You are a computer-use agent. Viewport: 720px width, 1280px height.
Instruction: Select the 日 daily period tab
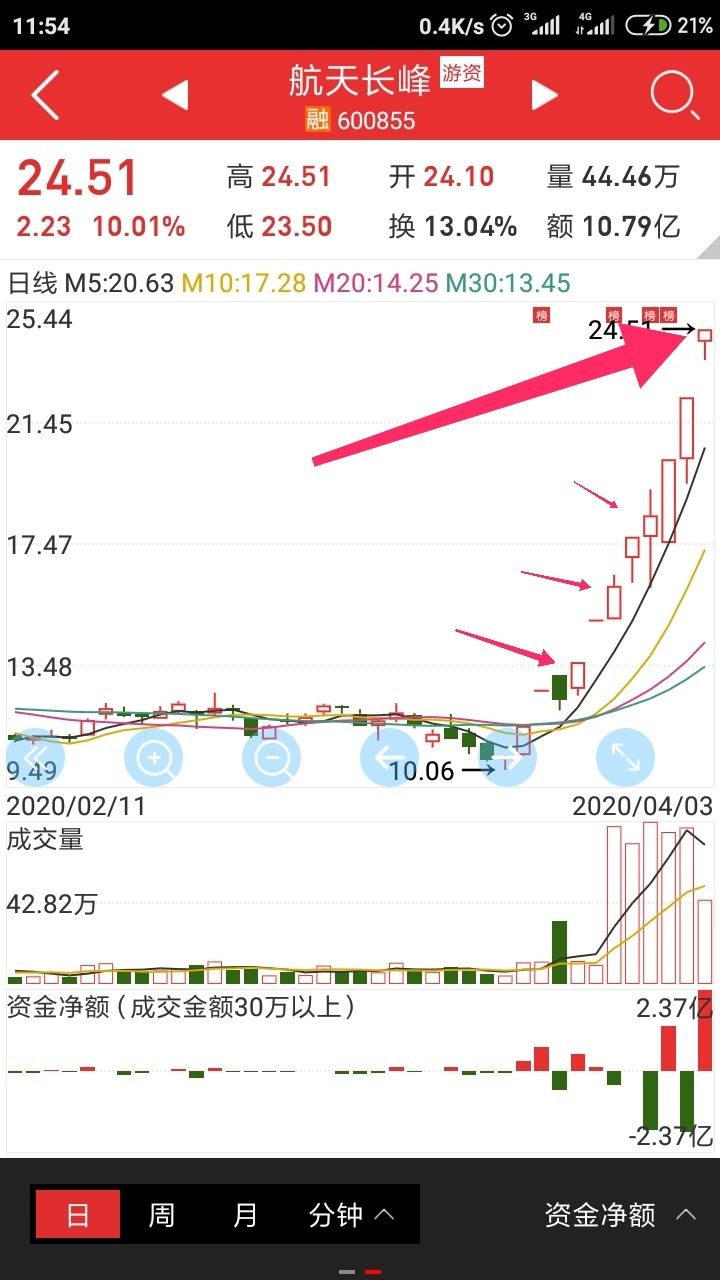[x=78, y=1215]
